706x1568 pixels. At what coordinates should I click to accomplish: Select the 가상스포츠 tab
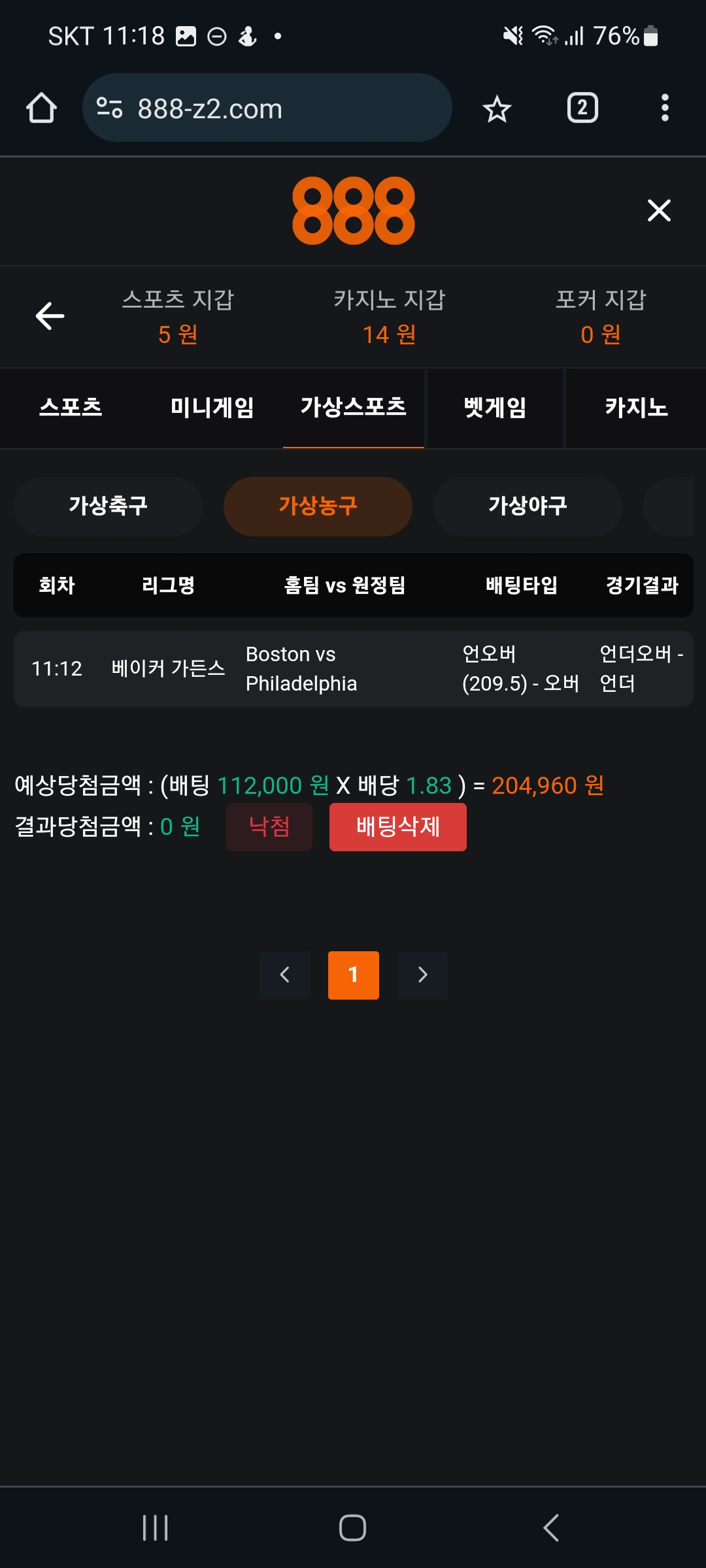pyautogui.click(x=353, y=408)
